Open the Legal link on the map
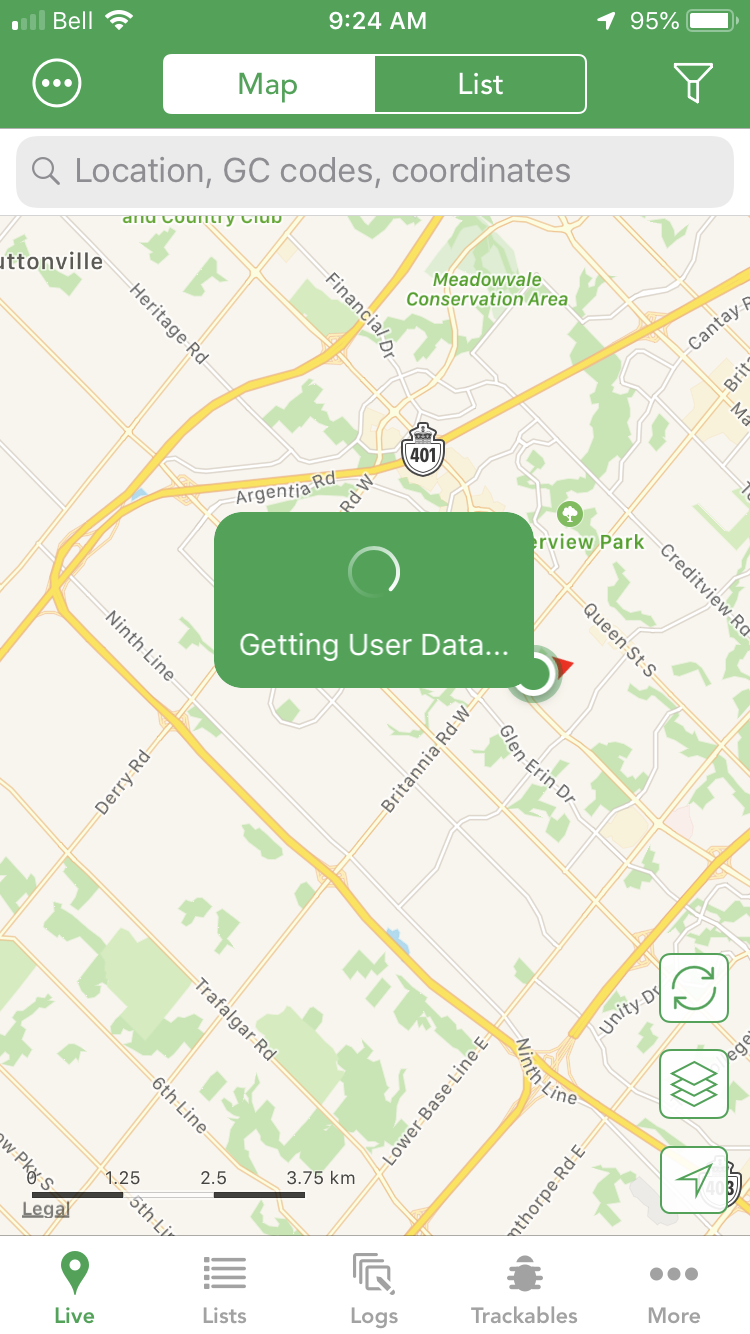The image size is (750, 1334). tap(46, 1209)
